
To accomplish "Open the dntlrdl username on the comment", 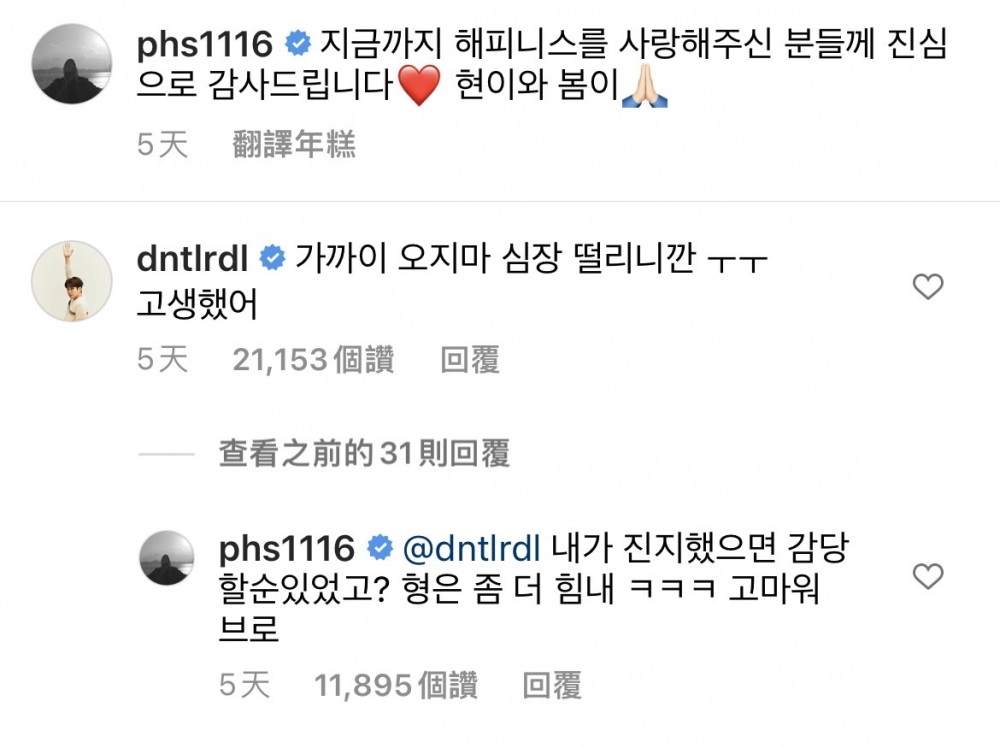I will coord(192,258).
